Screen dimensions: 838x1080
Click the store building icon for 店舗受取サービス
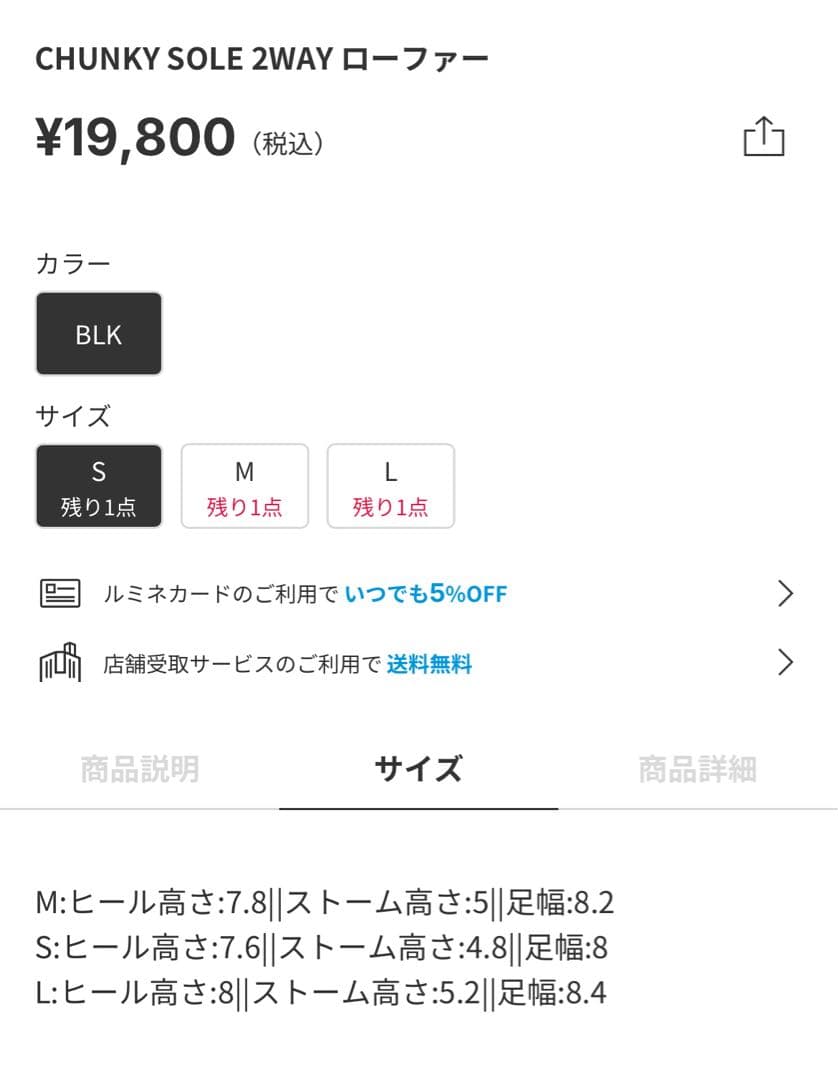click(x=62, y=663)
